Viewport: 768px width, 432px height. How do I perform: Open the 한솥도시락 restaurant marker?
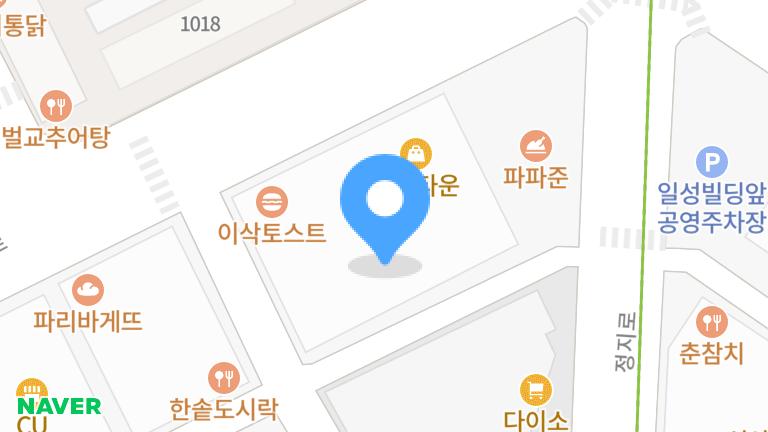coord(222,378)
